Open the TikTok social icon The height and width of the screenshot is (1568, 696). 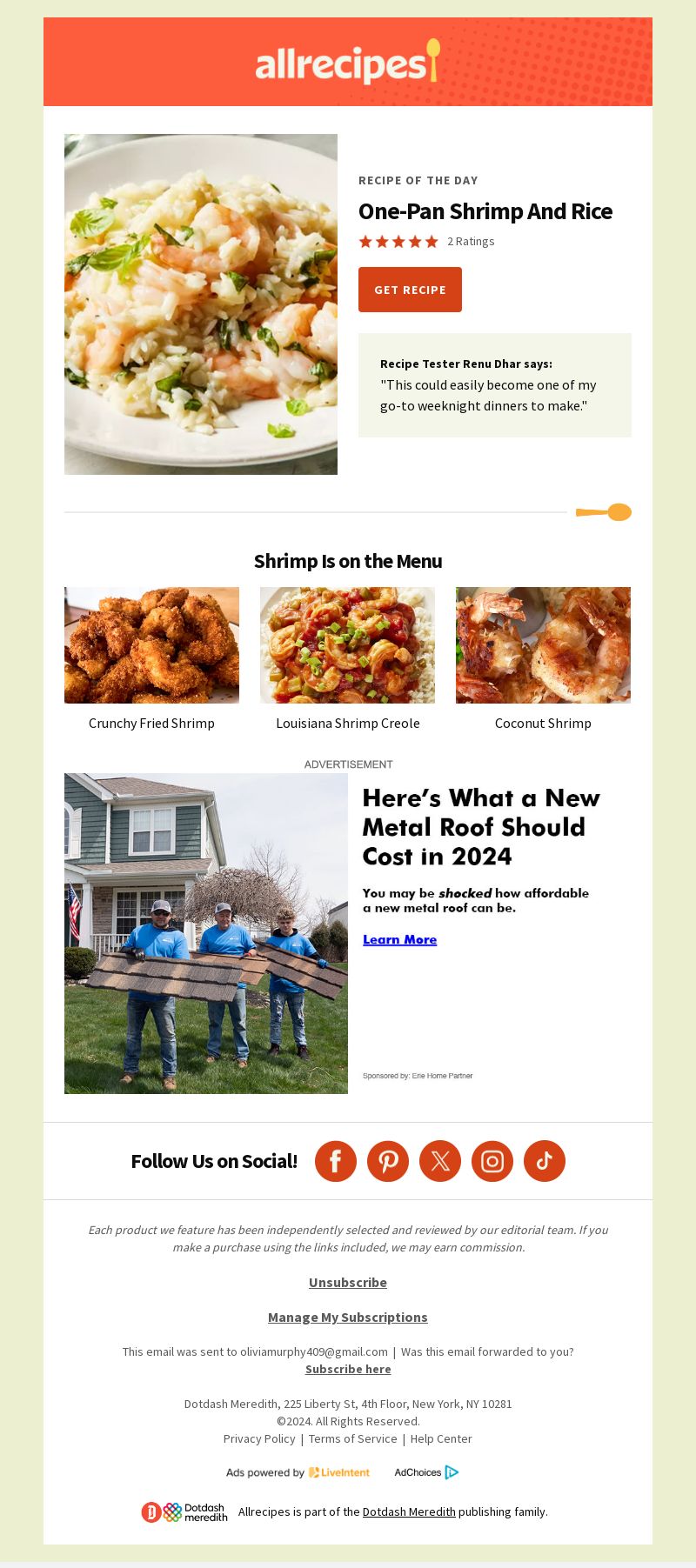[x=545, y=1161]
